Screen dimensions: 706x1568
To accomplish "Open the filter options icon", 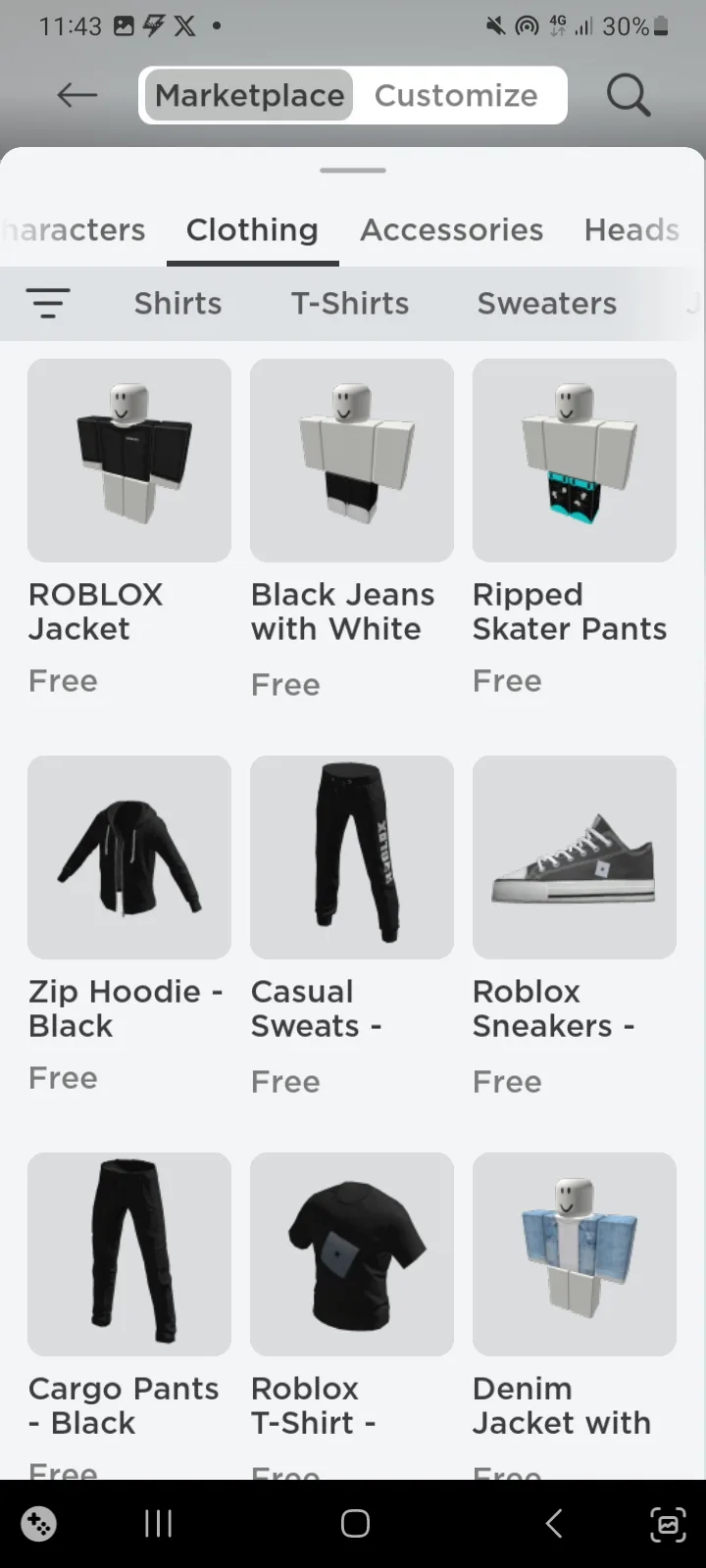I will pos(48,303).
